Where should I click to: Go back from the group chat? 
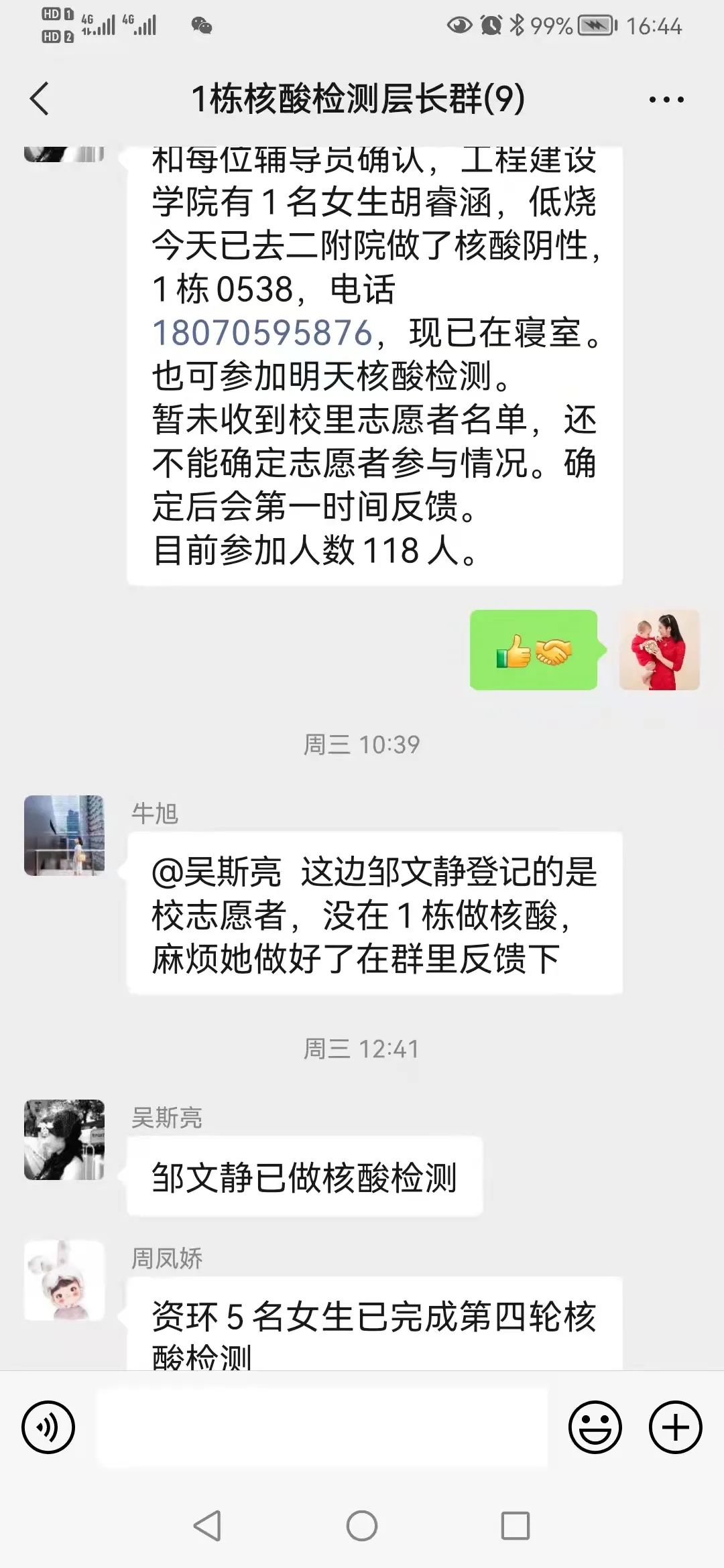[40, 99]
